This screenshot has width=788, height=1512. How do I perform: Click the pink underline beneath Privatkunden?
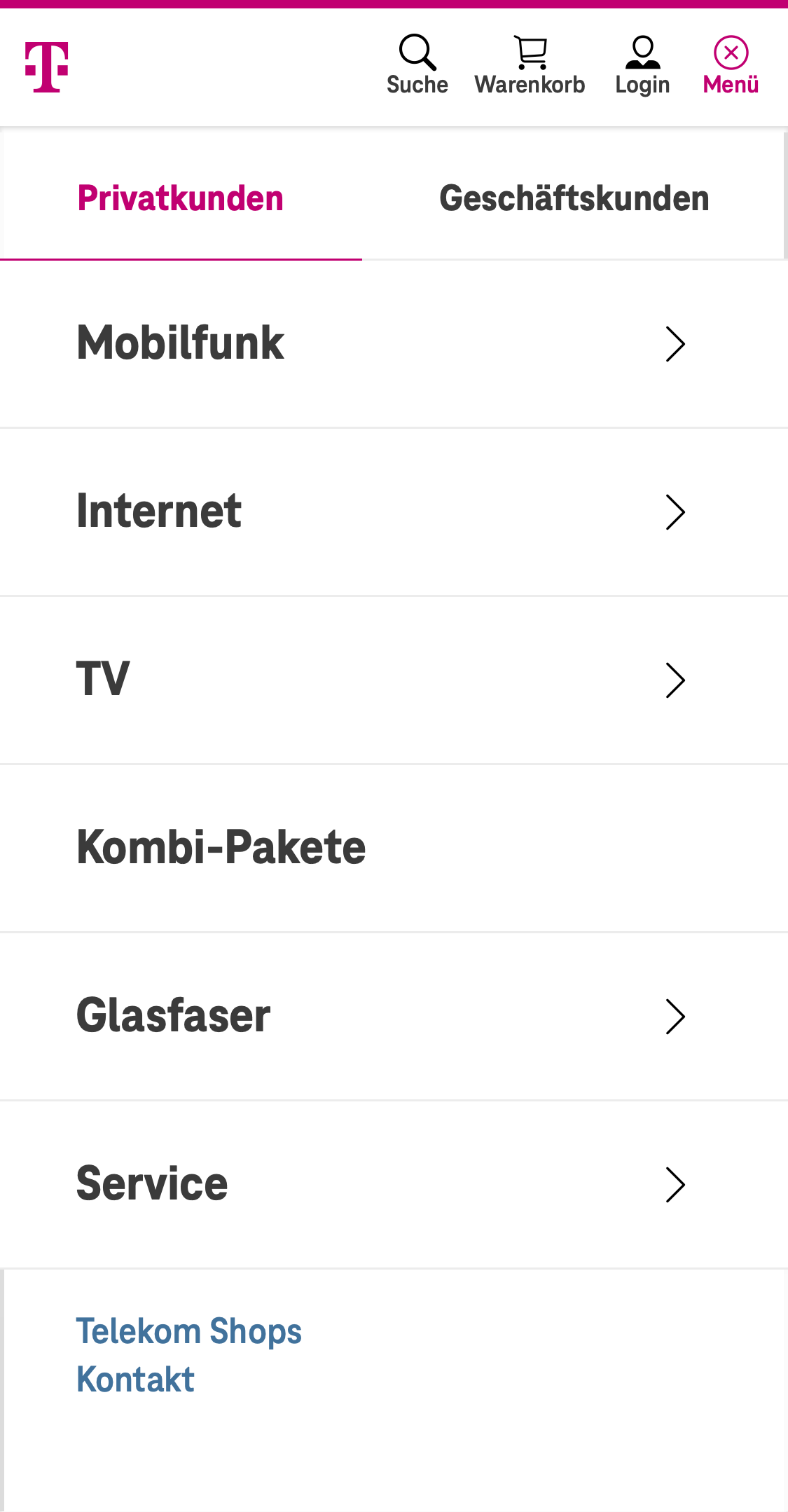pyautogui.click(x=180, y=260)
